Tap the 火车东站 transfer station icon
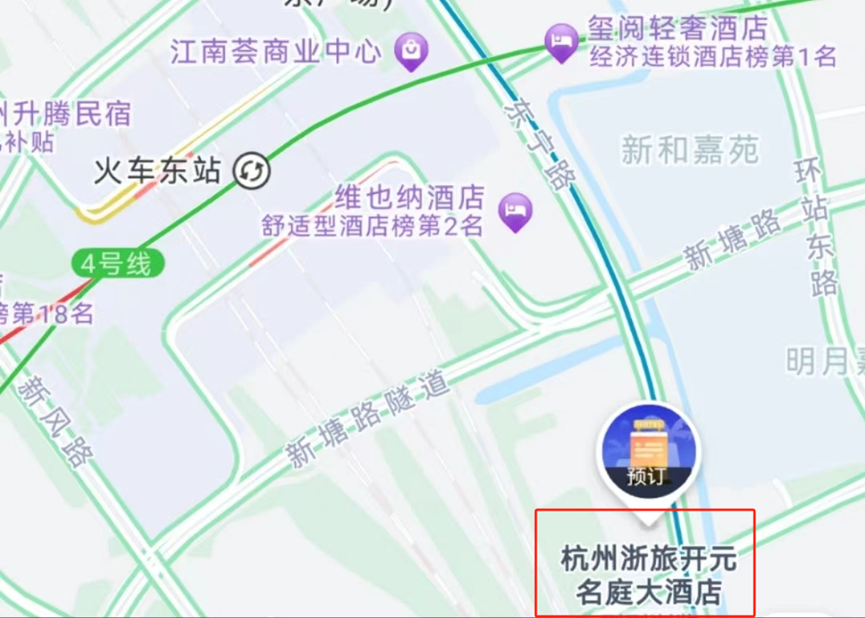 pyautogui.click(x=252, y=171)
